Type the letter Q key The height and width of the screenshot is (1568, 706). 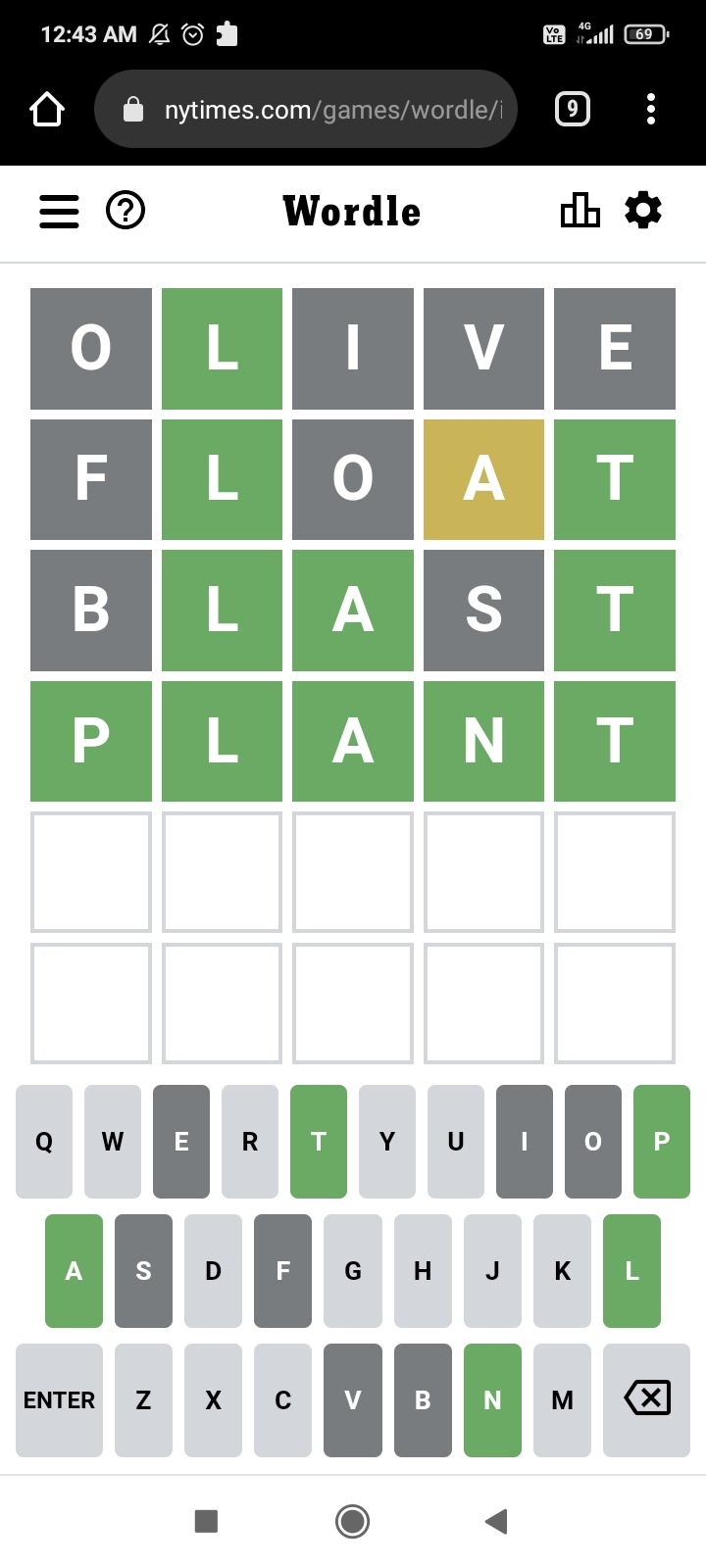(x=44, y=1142)
